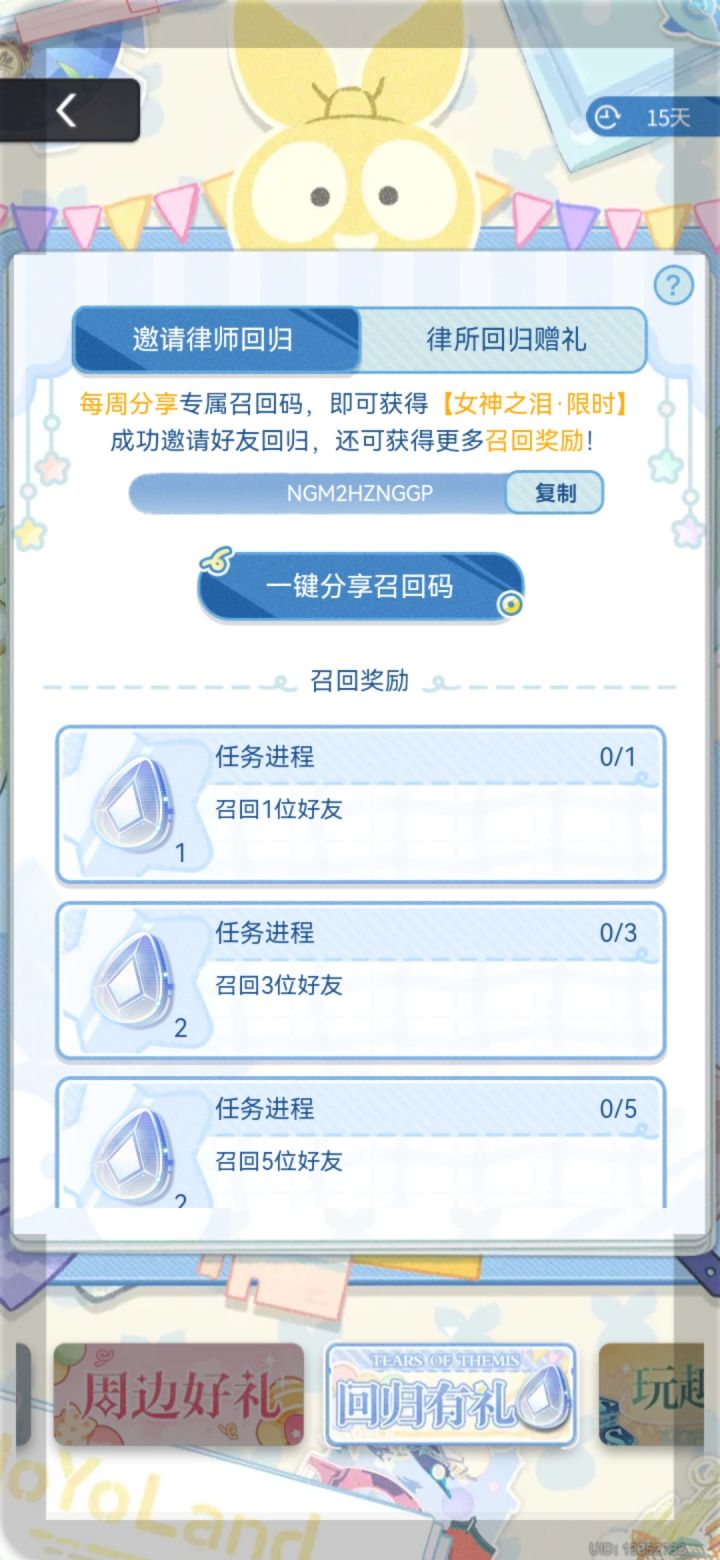Click the gold coin icon on the share button
The height and width of the screenshot is (1560, 720).
(x=512, y=602)
